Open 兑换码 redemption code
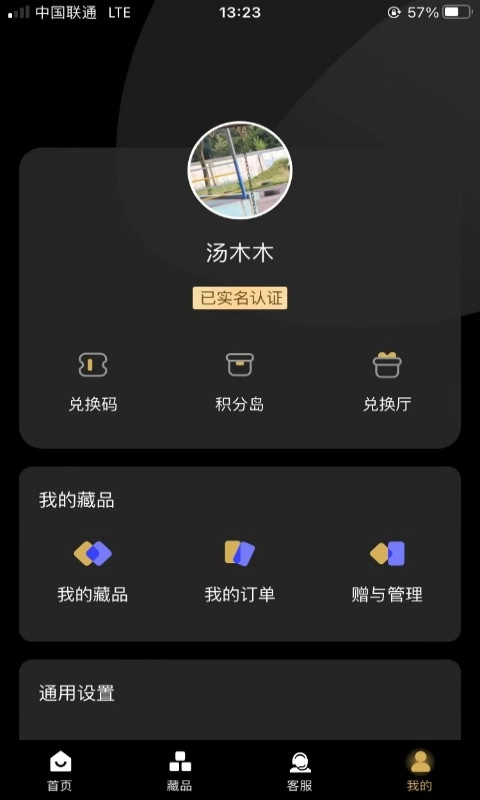 (x=93, y=382)
